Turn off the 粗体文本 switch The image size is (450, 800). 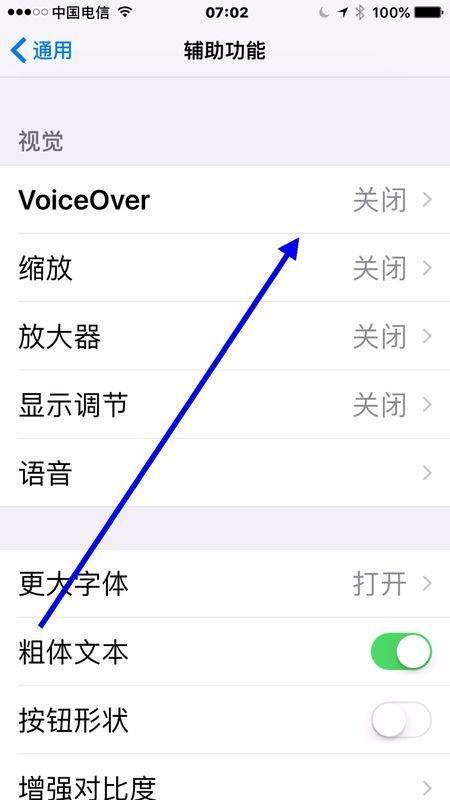coord(401,652)
